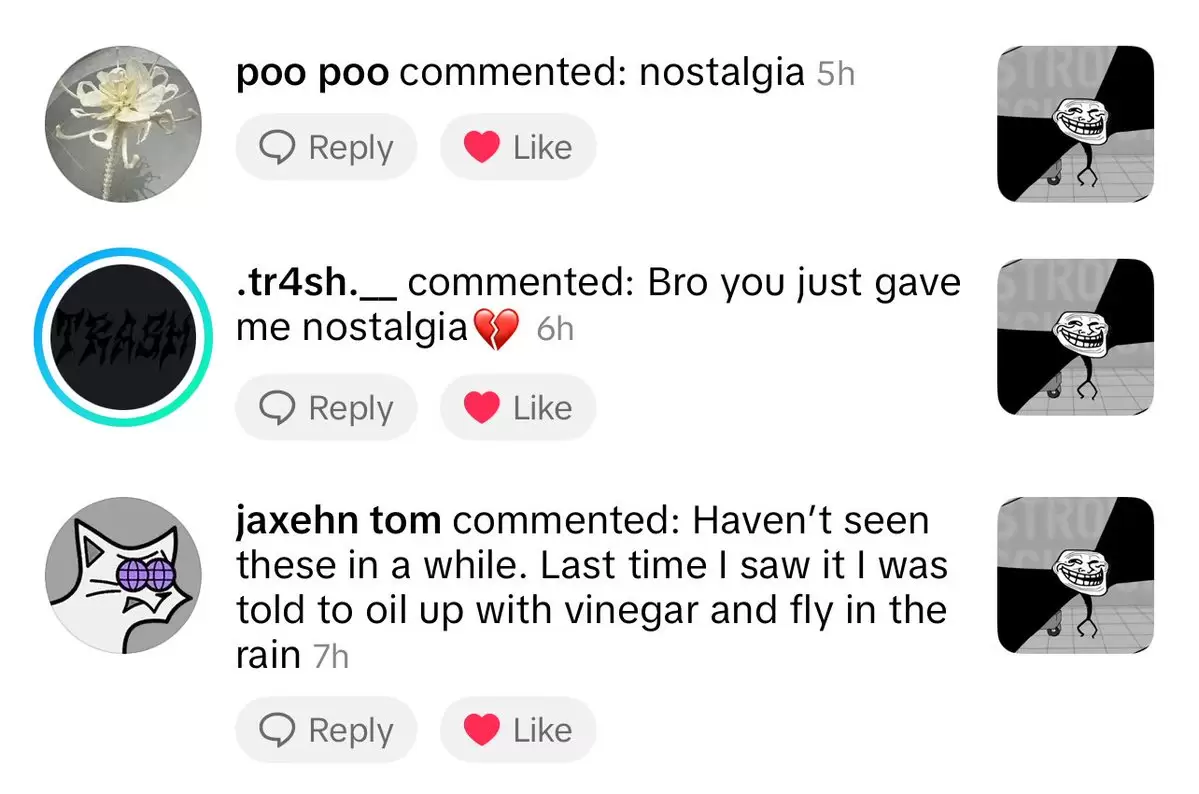Open poo poo's profile picture

coord(124,122)
